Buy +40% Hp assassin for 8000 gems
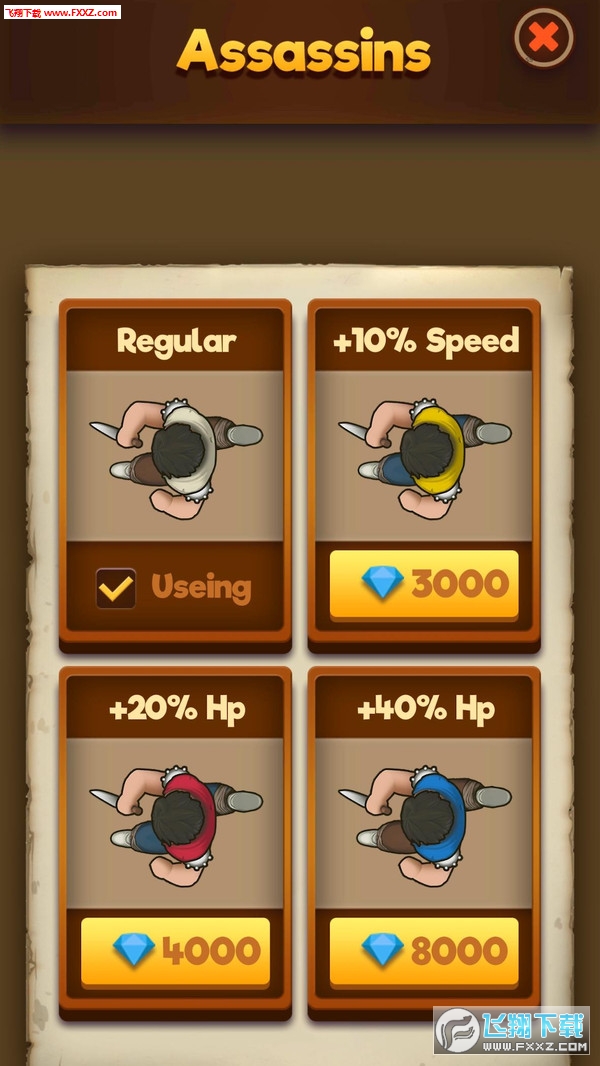600x1066 pixels. pos(424,951)
